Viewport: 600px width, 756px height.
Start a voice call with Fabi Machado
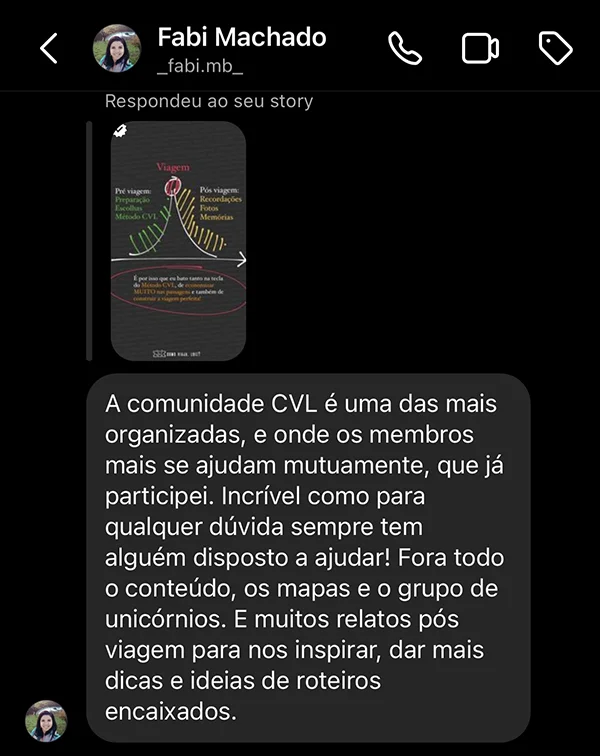(405, 48)
